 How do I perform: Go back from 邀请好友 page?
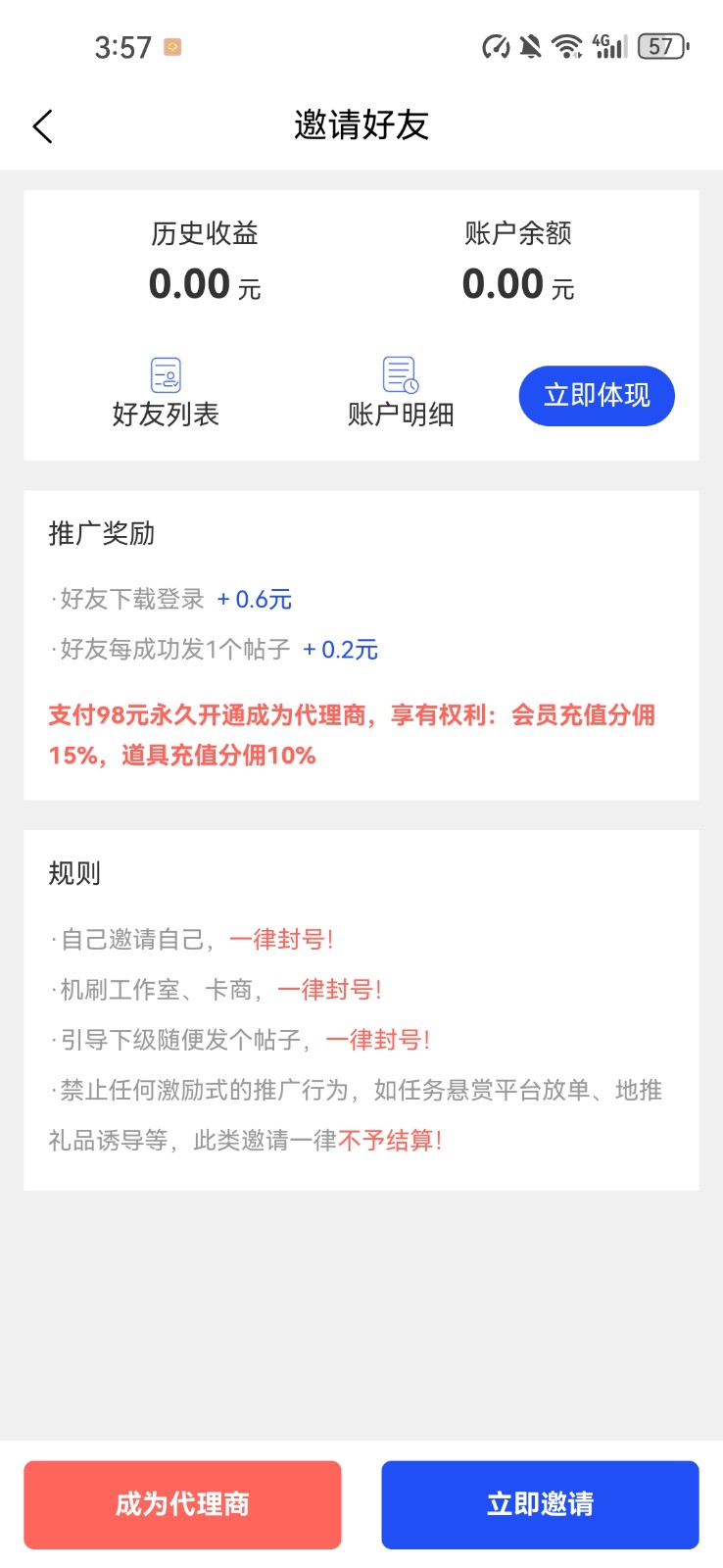pos(42,126)
